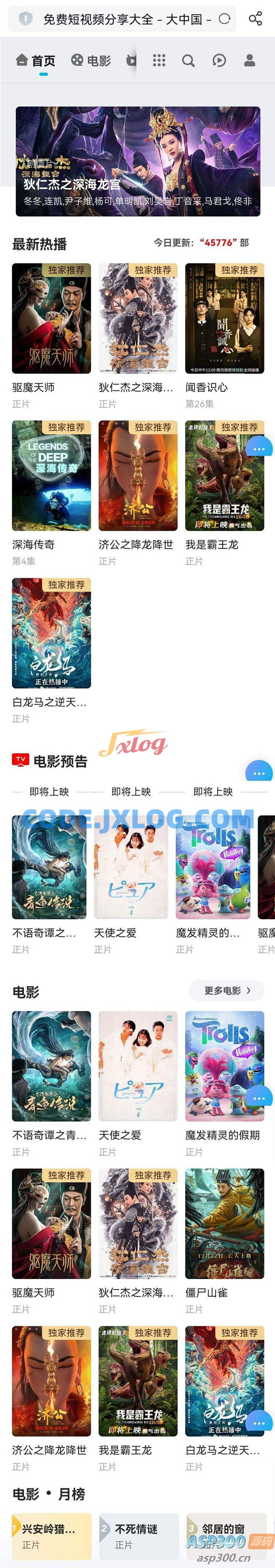
Task: Open the user profile icon
Action: click(249, 60)
